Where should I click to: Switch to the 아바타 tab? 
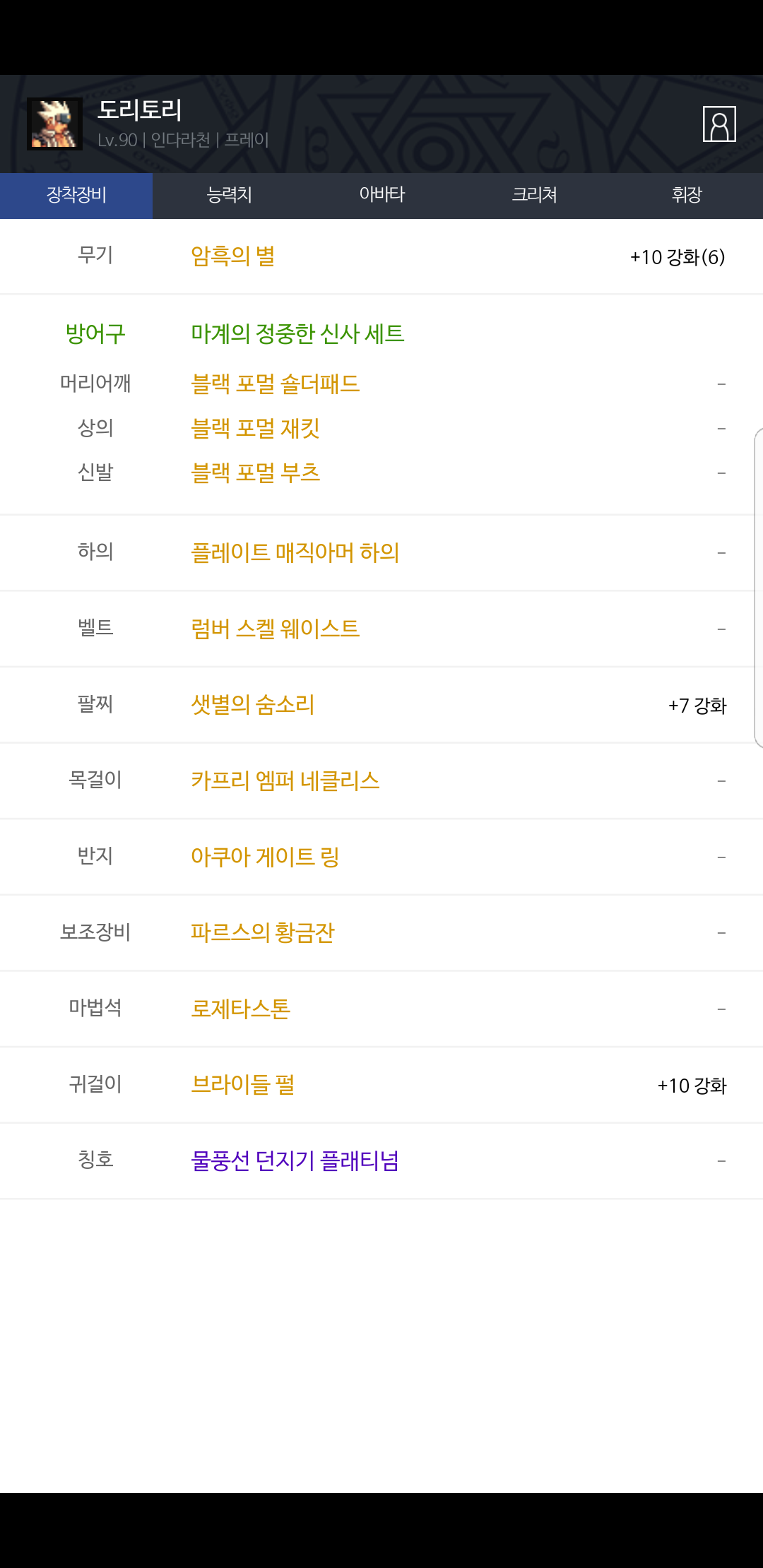tap(381, 196)
